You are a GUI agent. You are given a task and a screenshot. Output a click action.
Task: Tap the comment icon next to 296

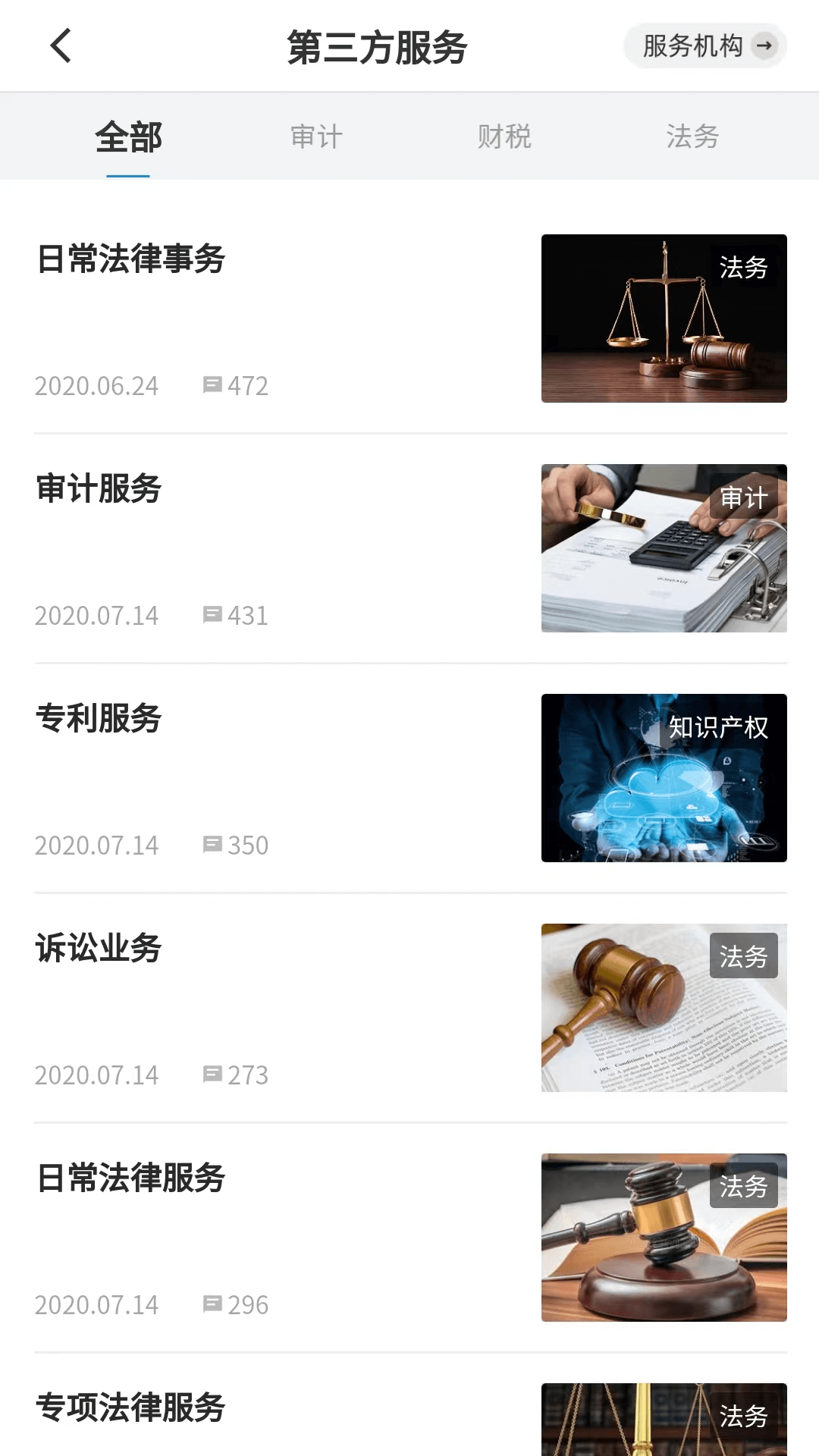215,1304
